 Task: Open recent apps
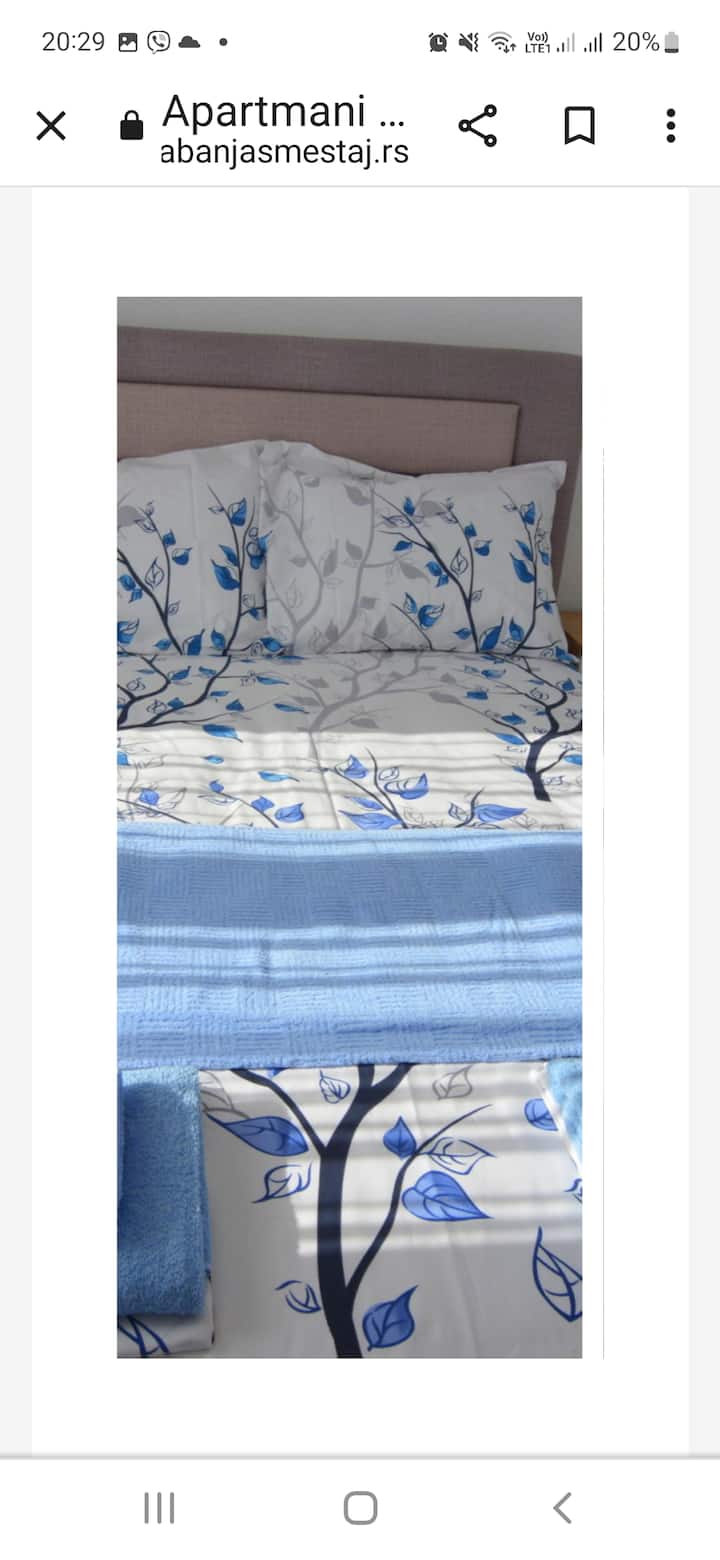[159, 1507]
